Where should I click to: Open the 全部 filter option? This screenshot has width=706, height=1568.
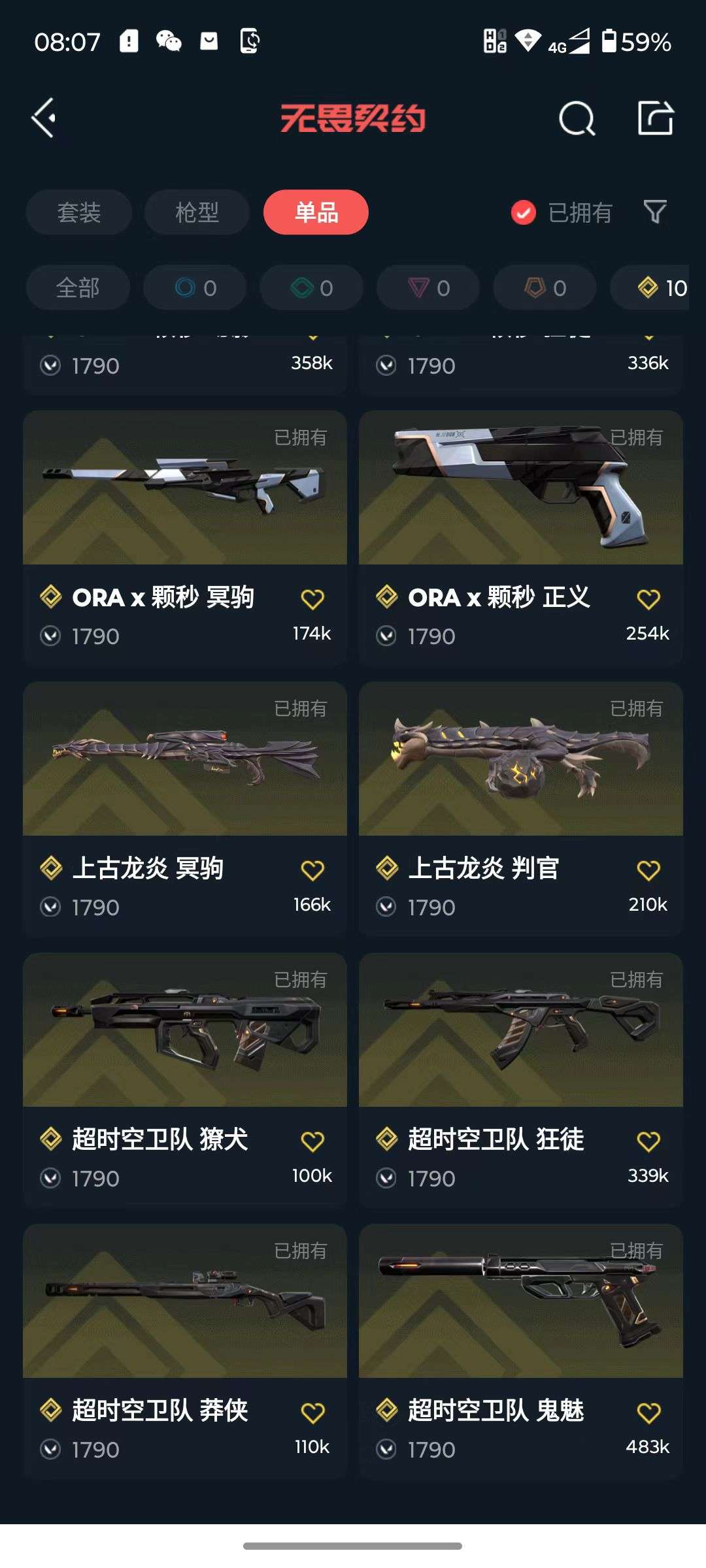click(x=77, y=287)
